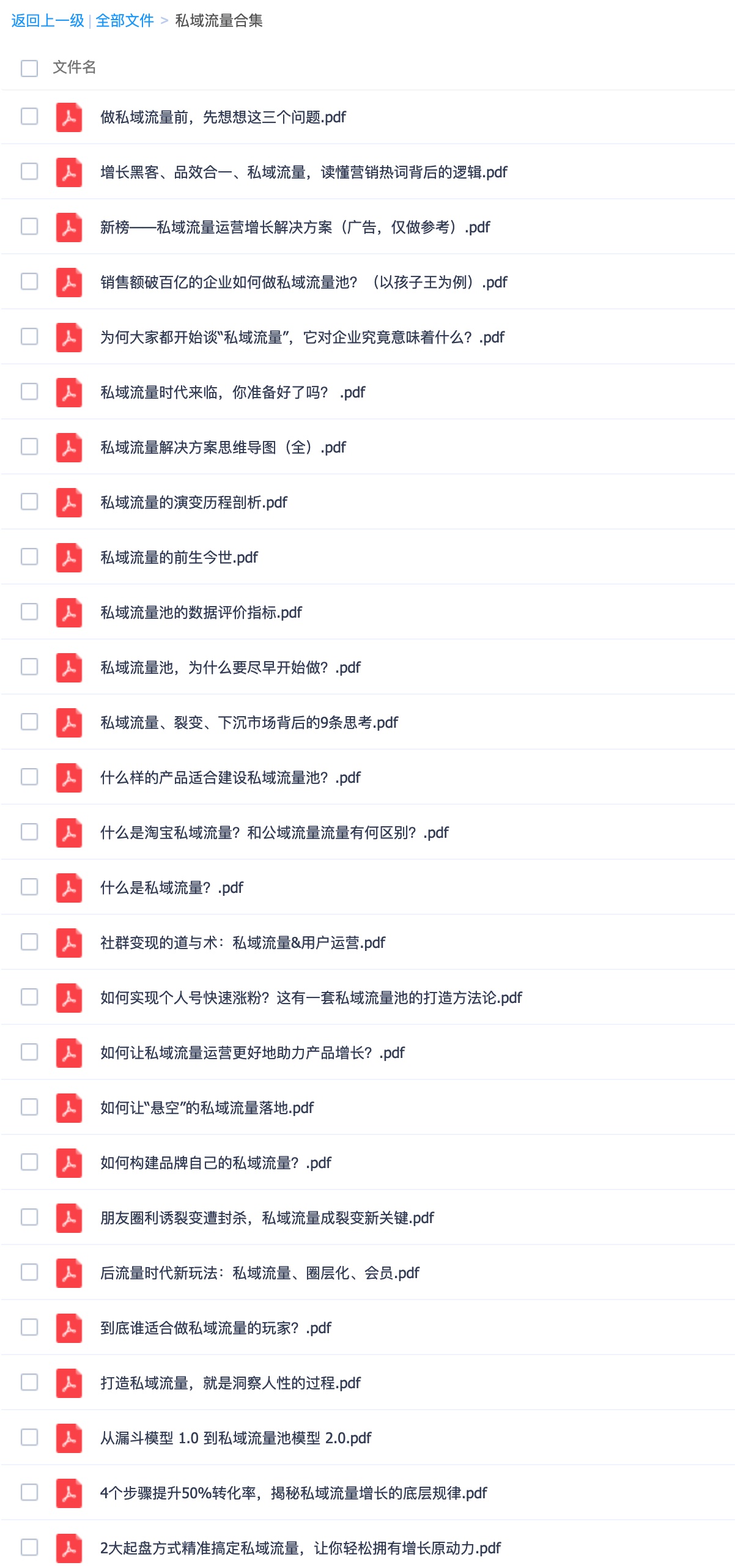Open 私域流量的演变历程剖析.pdf
This screenshot has height=1568, width=735.
pos(193,502)
